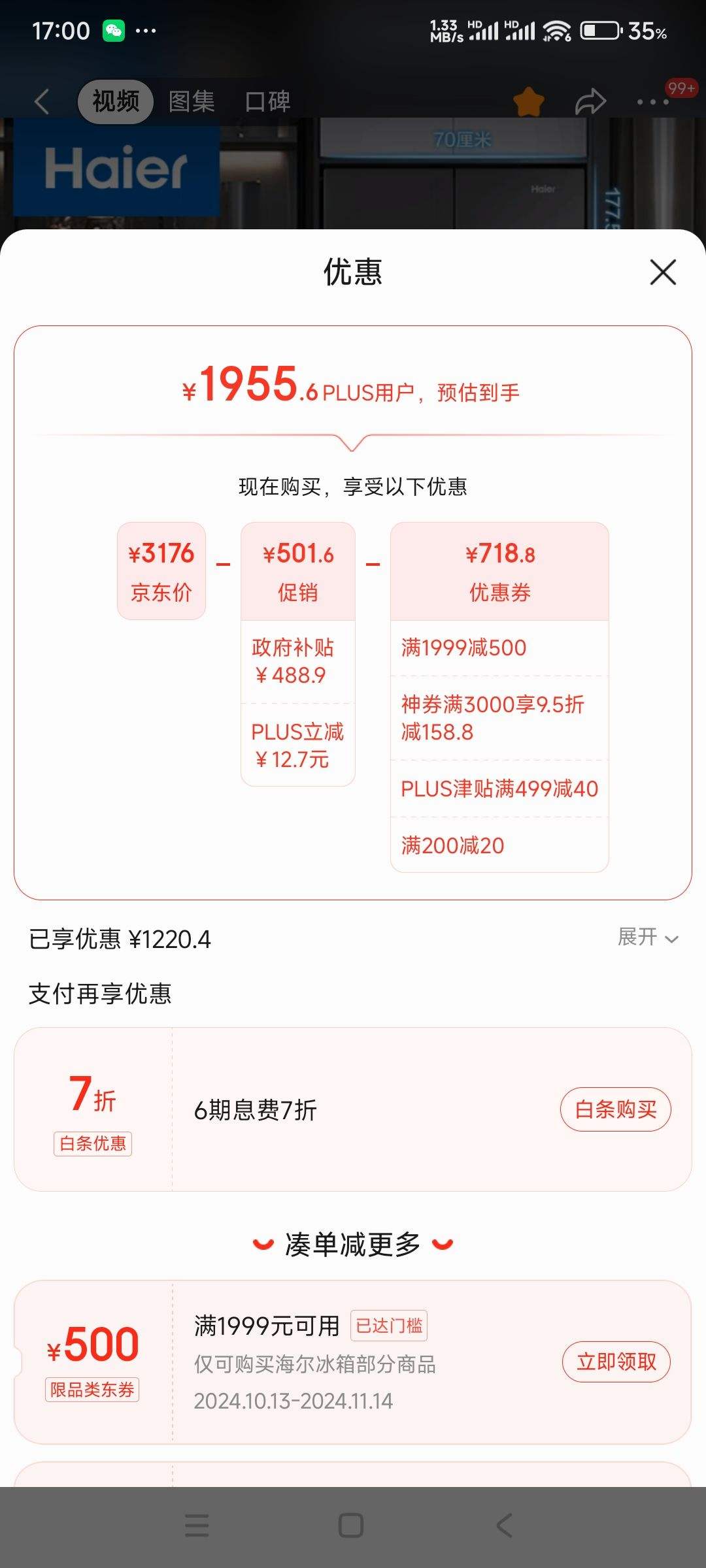Image resolution: width=706 pixels, height=1568 pixels.
Task: Go back using the top-left arrow
Action: click(x=41, y=102)
